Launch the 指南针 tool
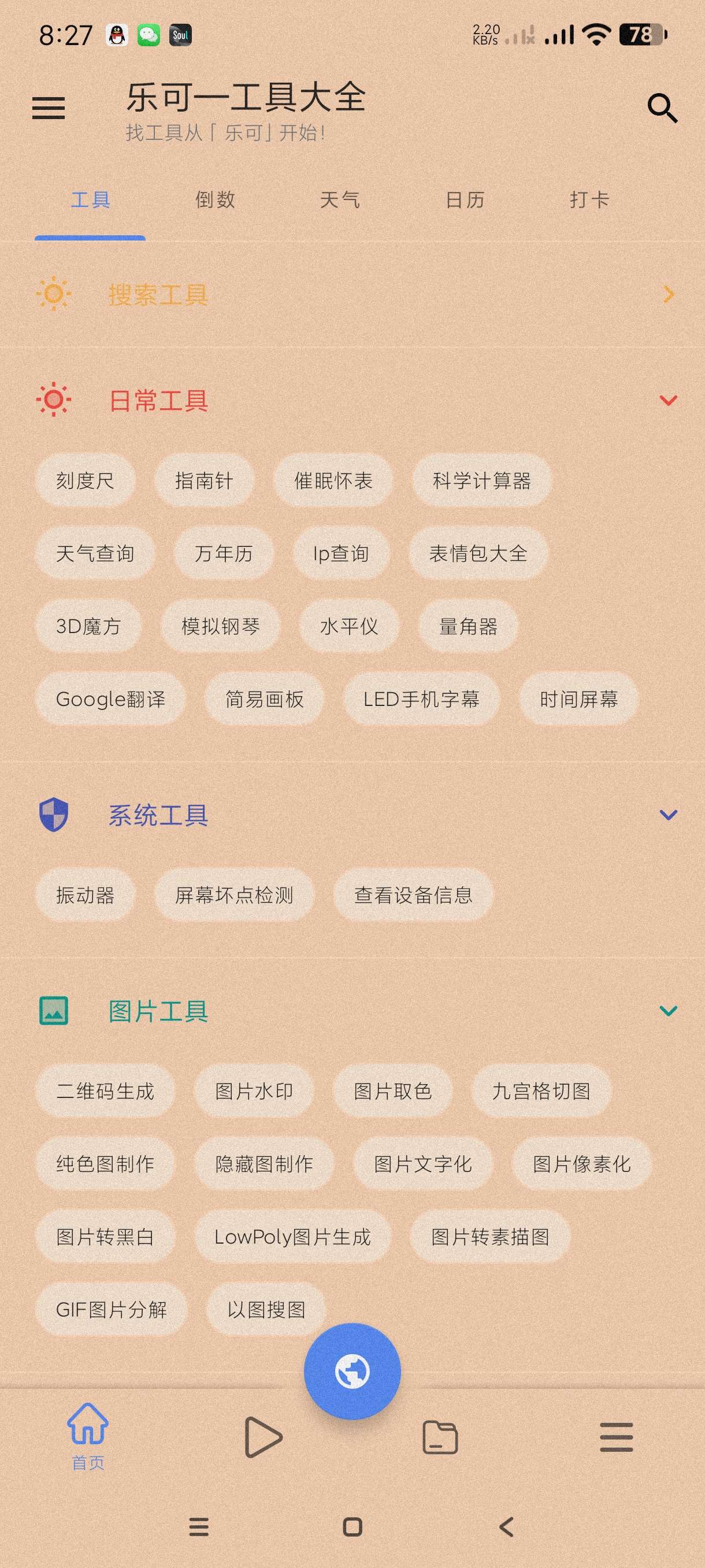The height and width of the screenshot is (1568, 705). (x=204, y=481)
